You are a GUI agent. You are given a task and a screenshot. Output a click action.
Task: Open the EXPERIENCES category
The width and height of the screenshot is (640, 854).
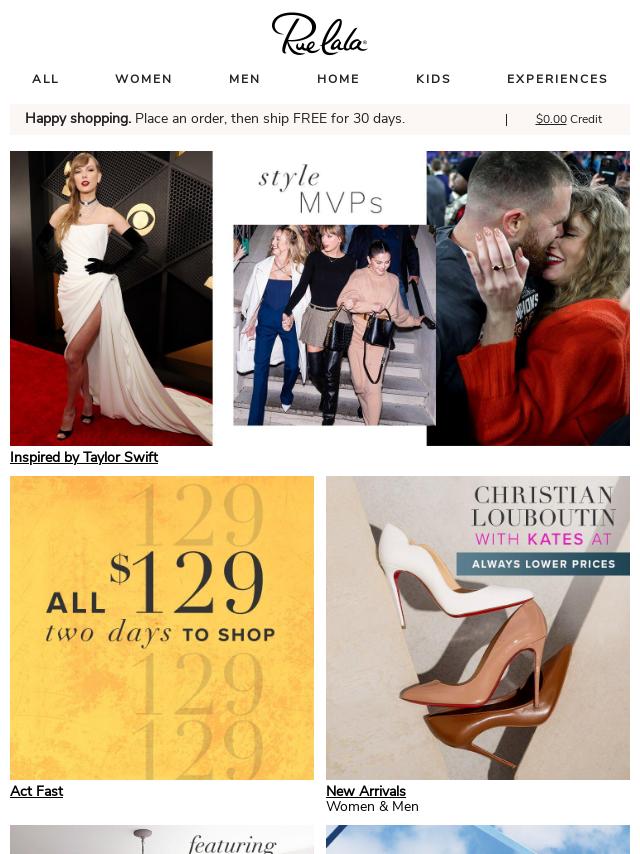point(557,79)
